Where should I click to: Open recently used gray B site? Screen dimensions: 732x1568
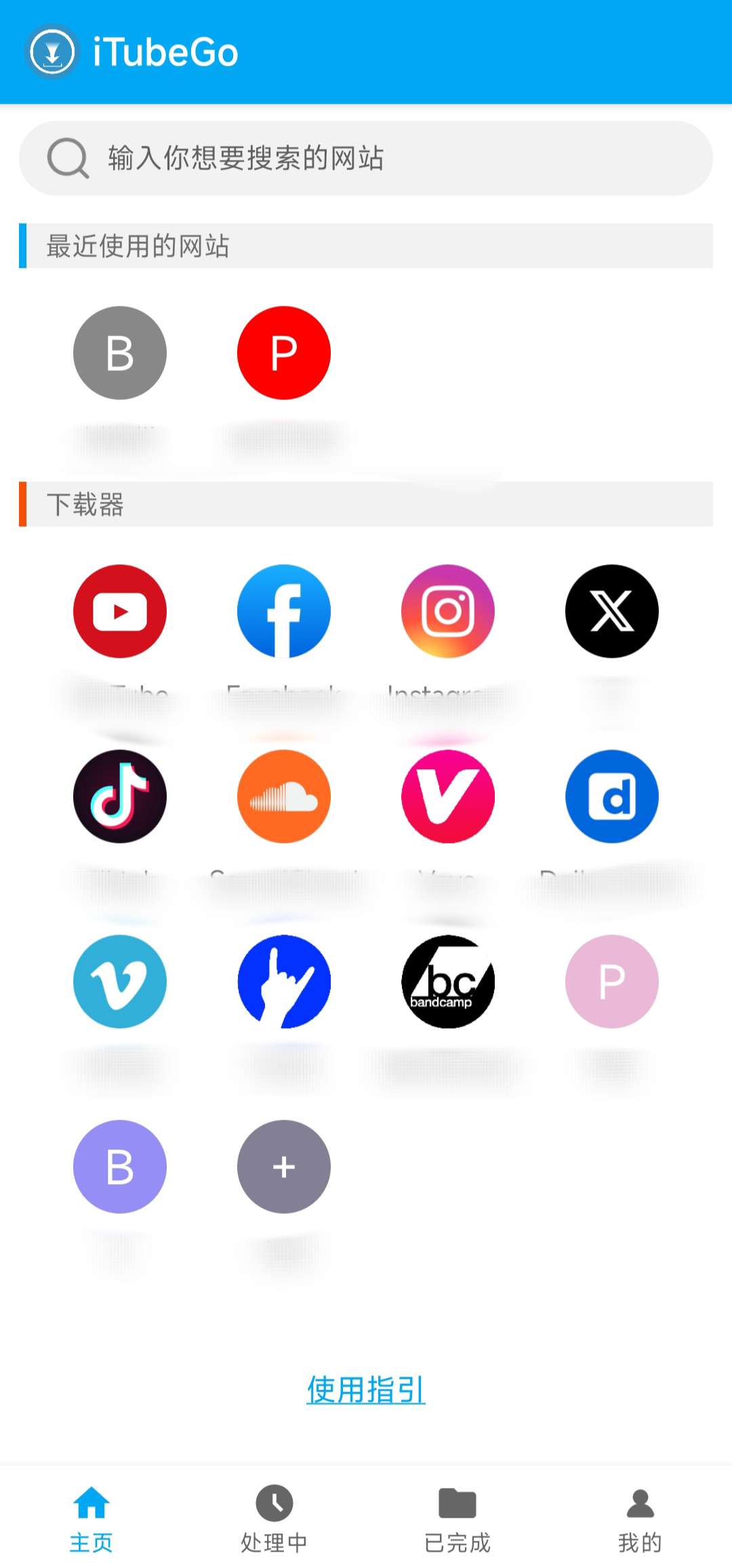(120, 353)
